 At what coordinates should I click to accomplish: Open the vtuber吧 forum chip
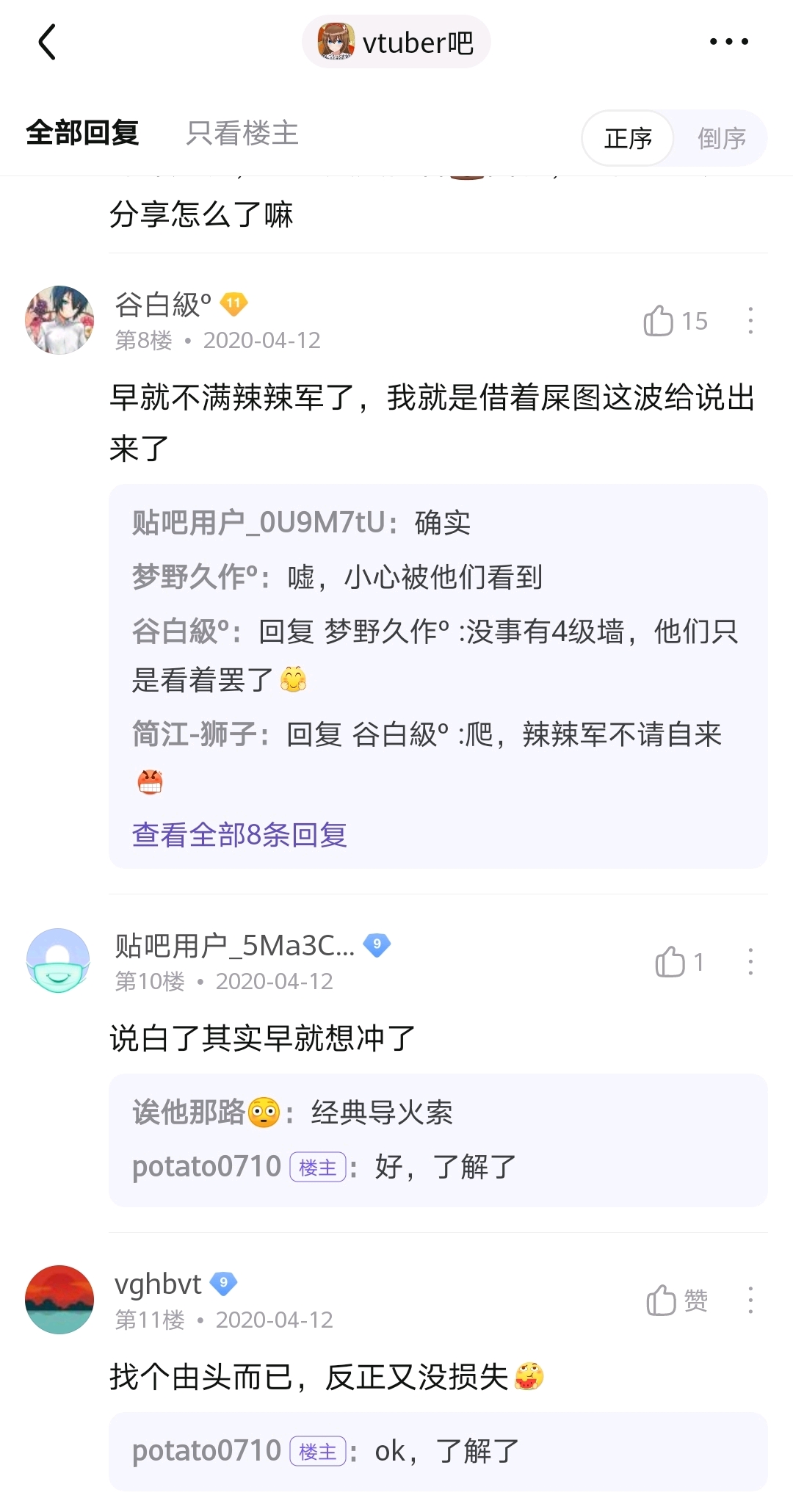point(396,42)
